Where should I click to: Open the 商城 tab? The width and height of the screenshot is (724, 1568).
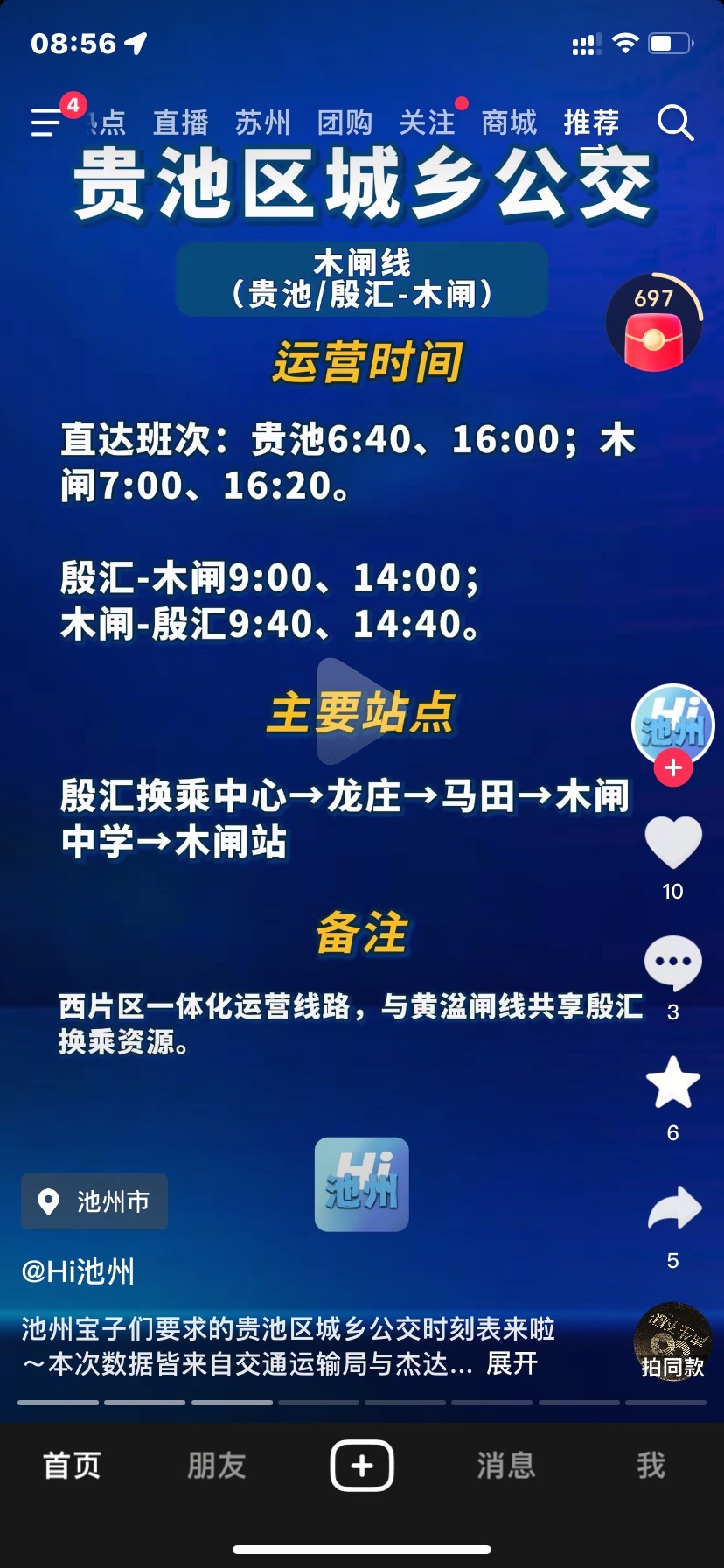509,122
